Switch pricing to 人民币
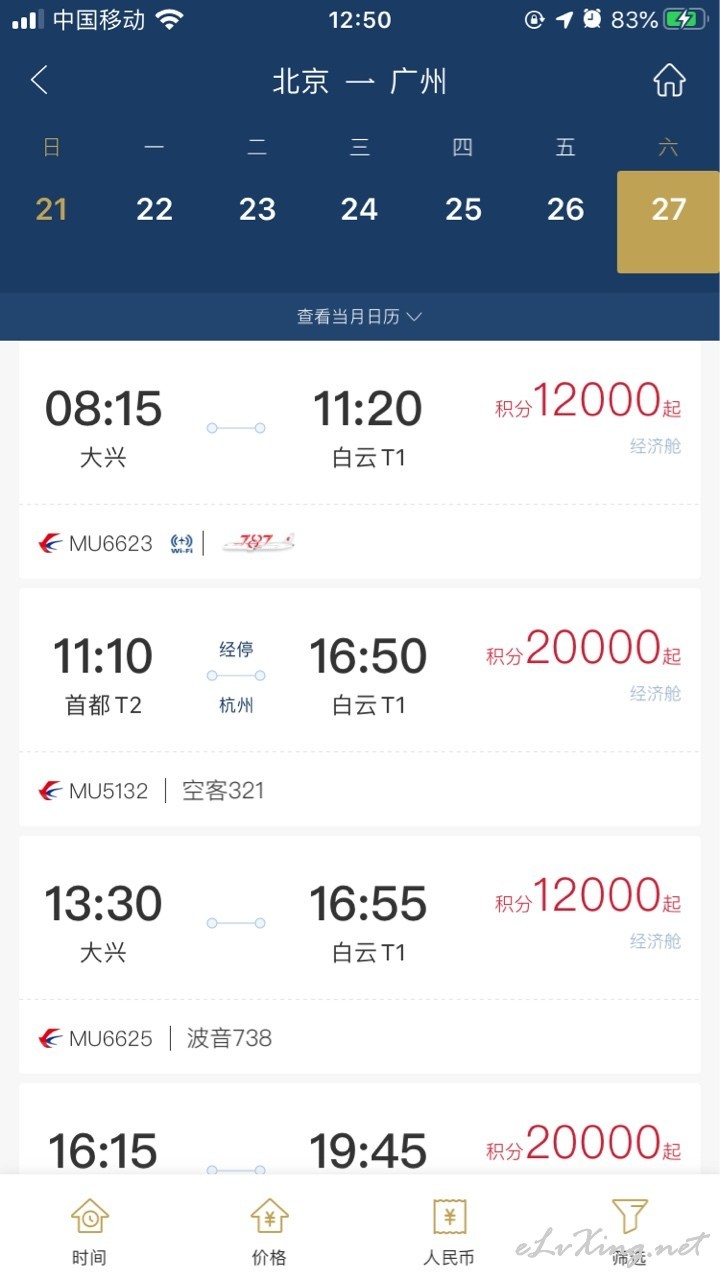Image resolution: width=720 pixels, height=1280 pixels. [x=449, y=1230]
